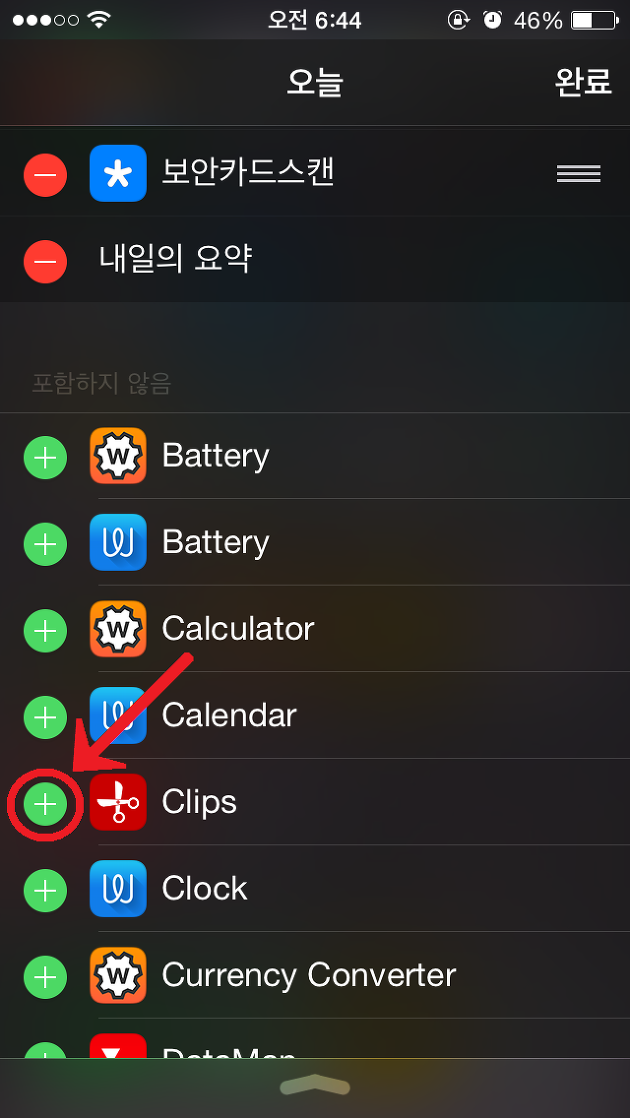Screen dimensions: 630x1118
Task: Tap 완료 to finish editing widgets
Action: pos(583,82)
